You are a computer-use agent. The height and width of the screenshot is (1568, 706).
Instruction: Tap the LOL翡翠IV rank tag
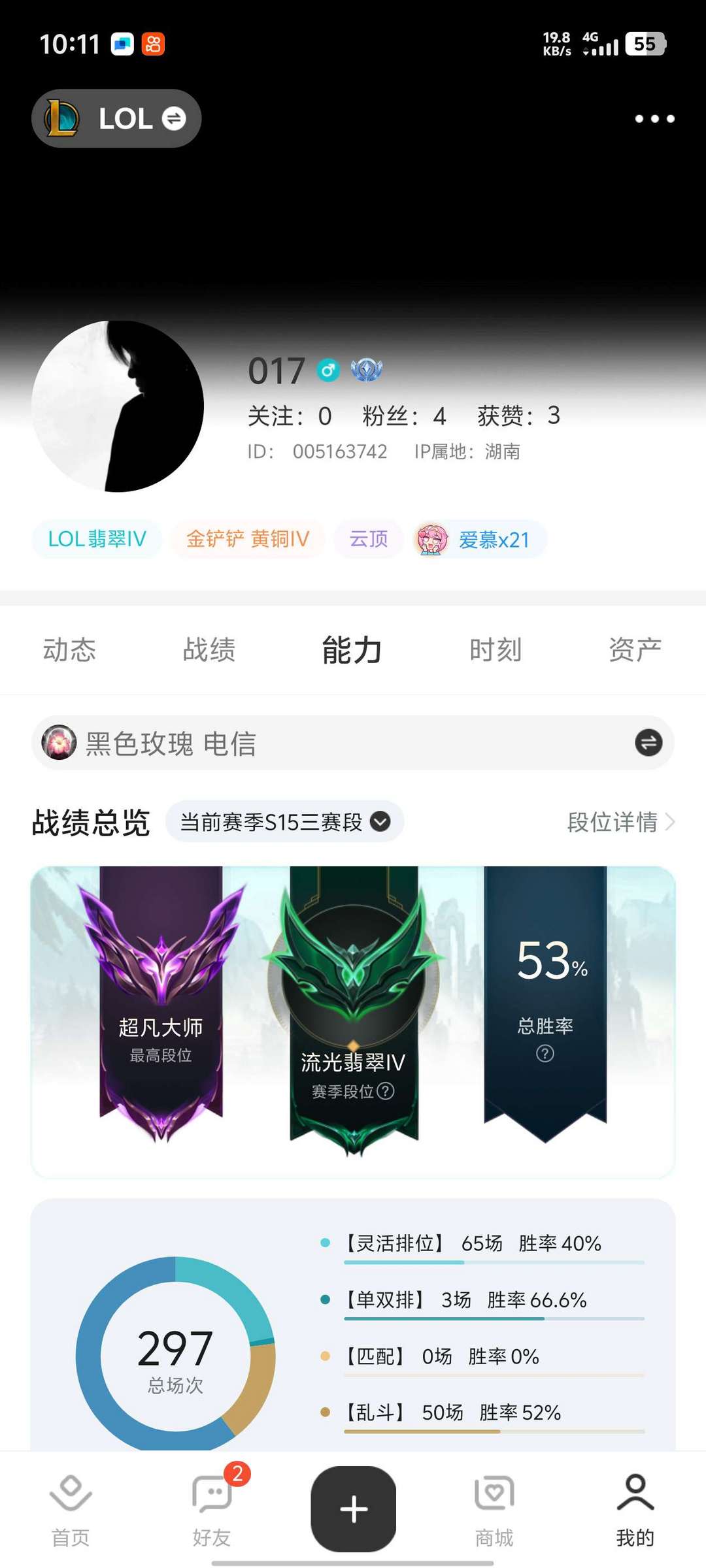[96, 540]
